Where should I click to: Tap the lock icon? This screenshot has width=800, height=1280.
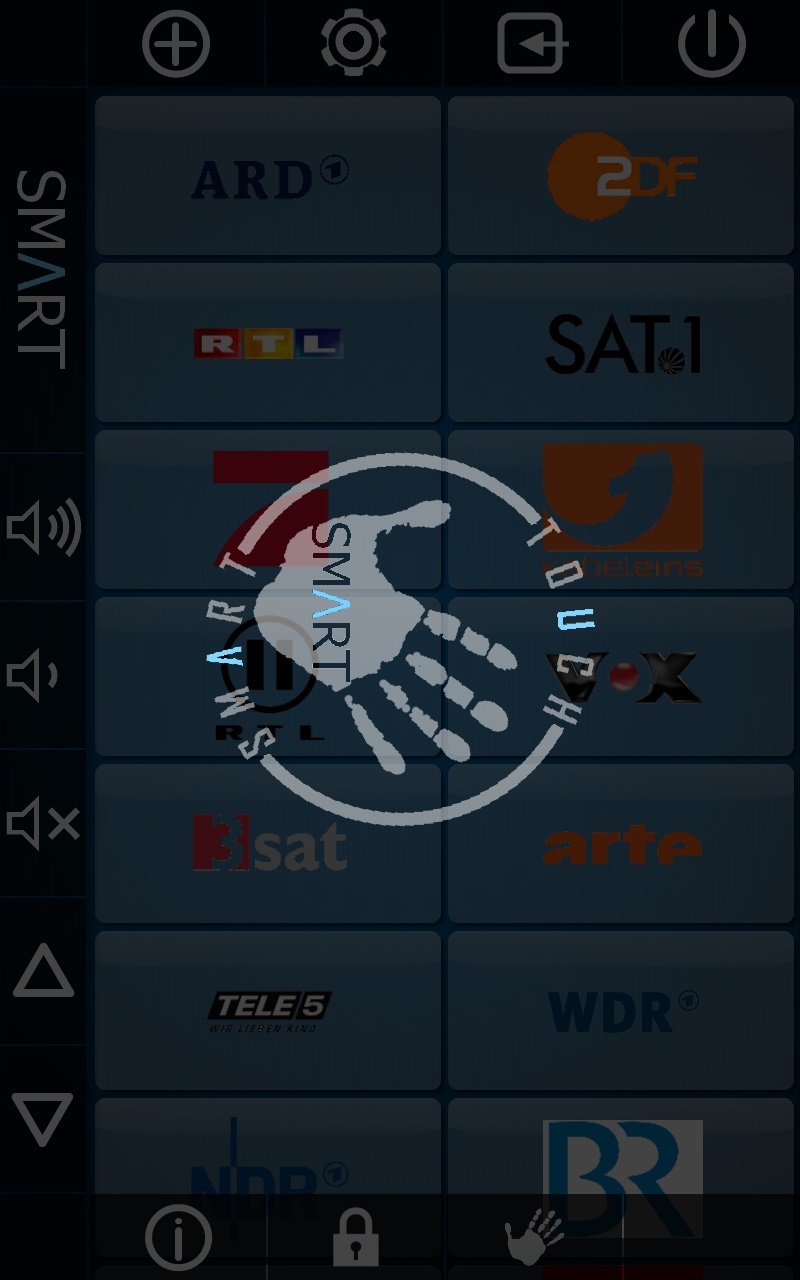tap(355, 1238)
